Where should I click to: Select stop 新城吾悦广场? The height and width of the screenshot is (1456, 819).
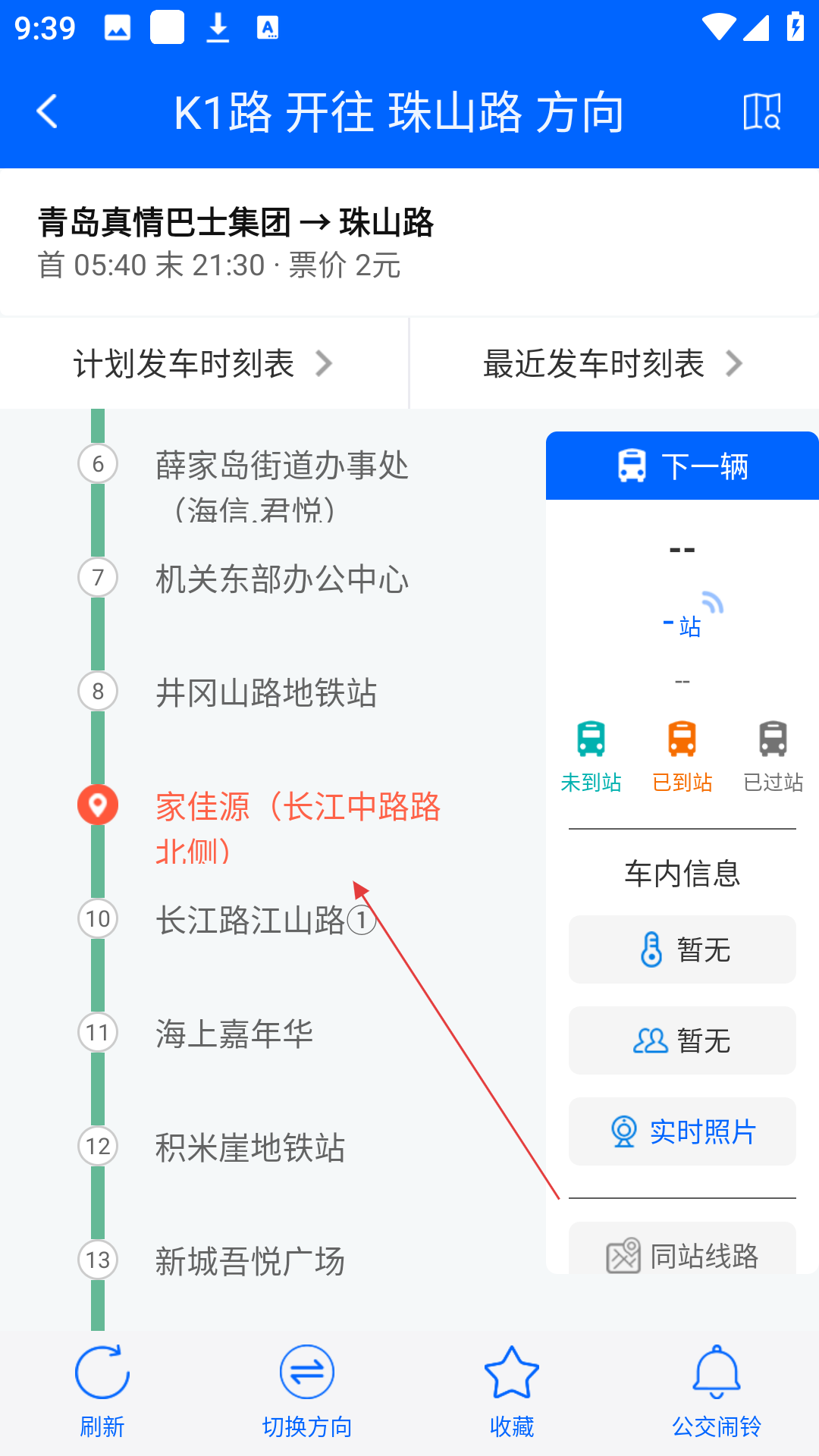(x=250, y=1262)
